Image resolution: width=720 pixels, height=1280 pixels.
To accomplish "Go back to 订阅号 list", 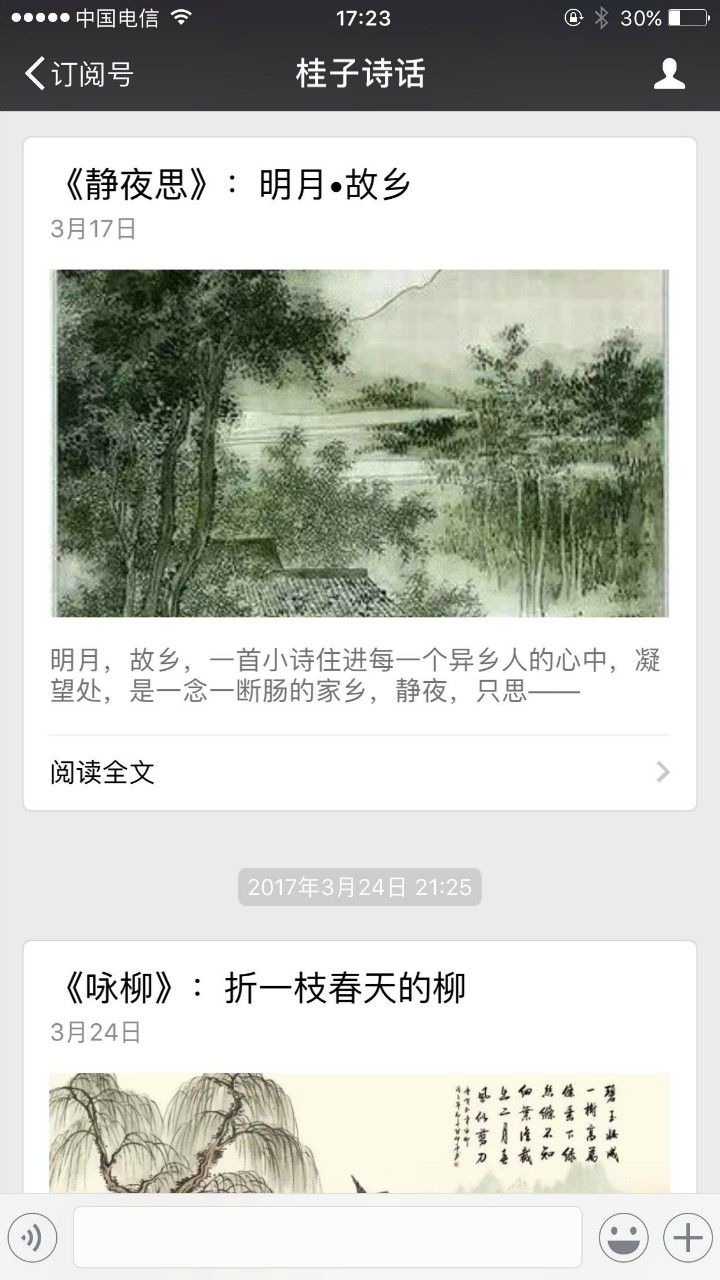I will pyautogui.click(x=78, y=74).
